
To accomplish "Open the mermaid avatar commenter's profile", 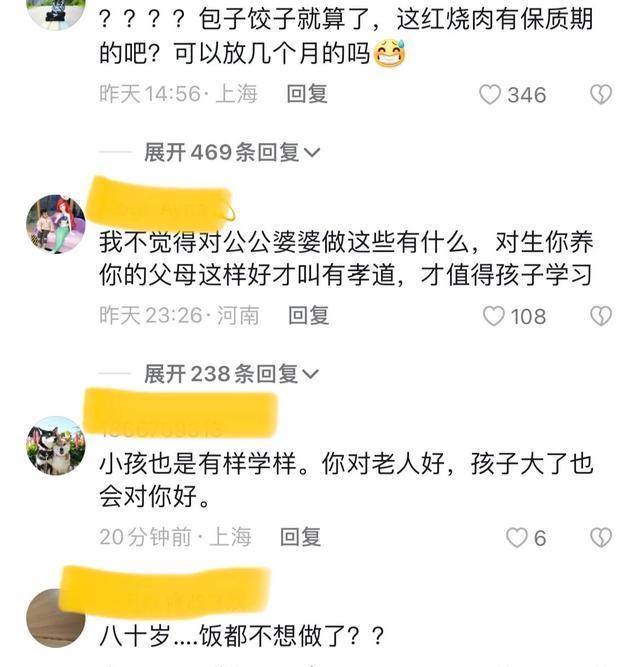I will [x=55, y=223].
